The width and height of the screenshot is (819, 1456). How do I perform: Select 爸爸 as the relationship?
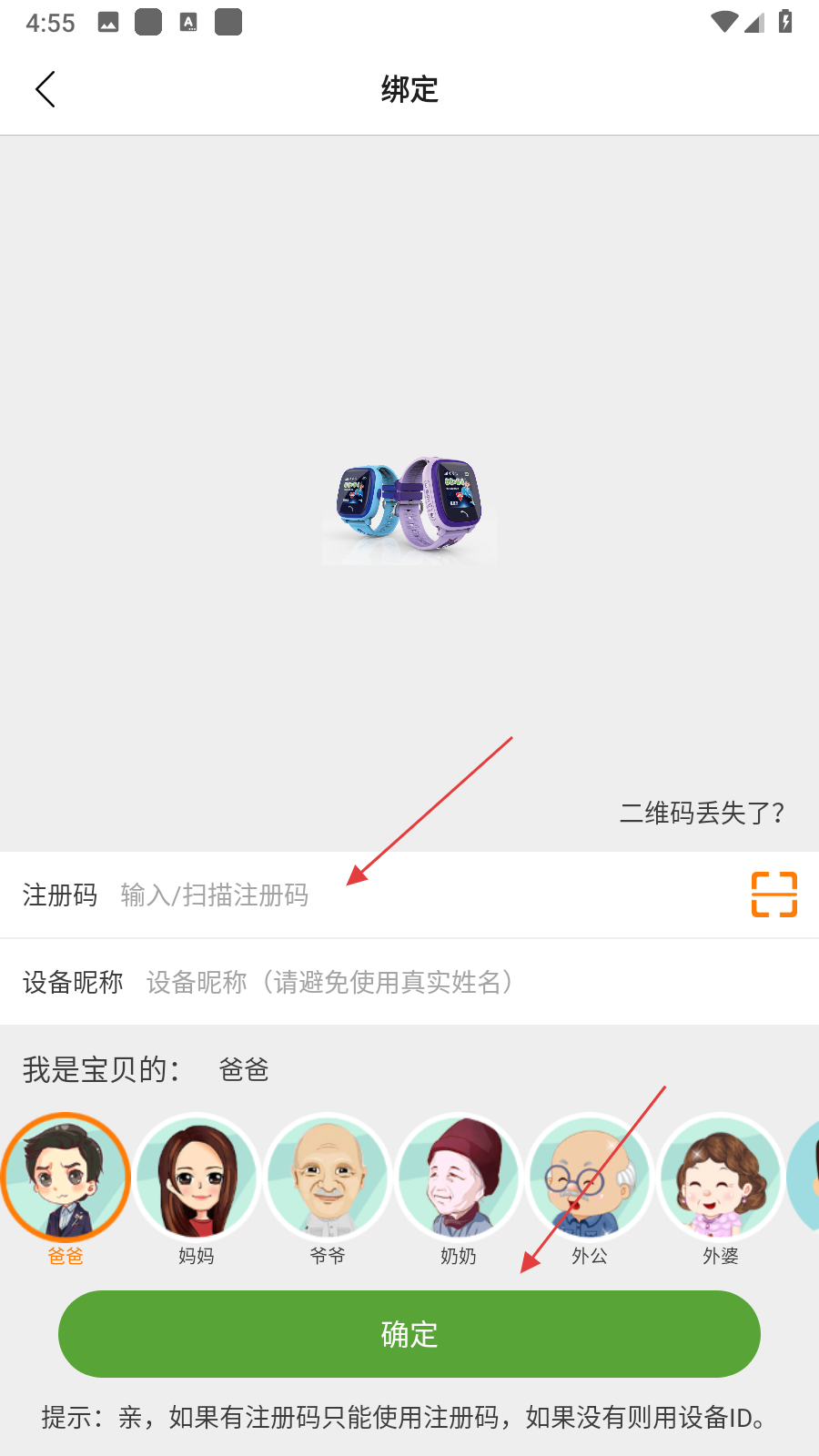(x=66, y=1178)
